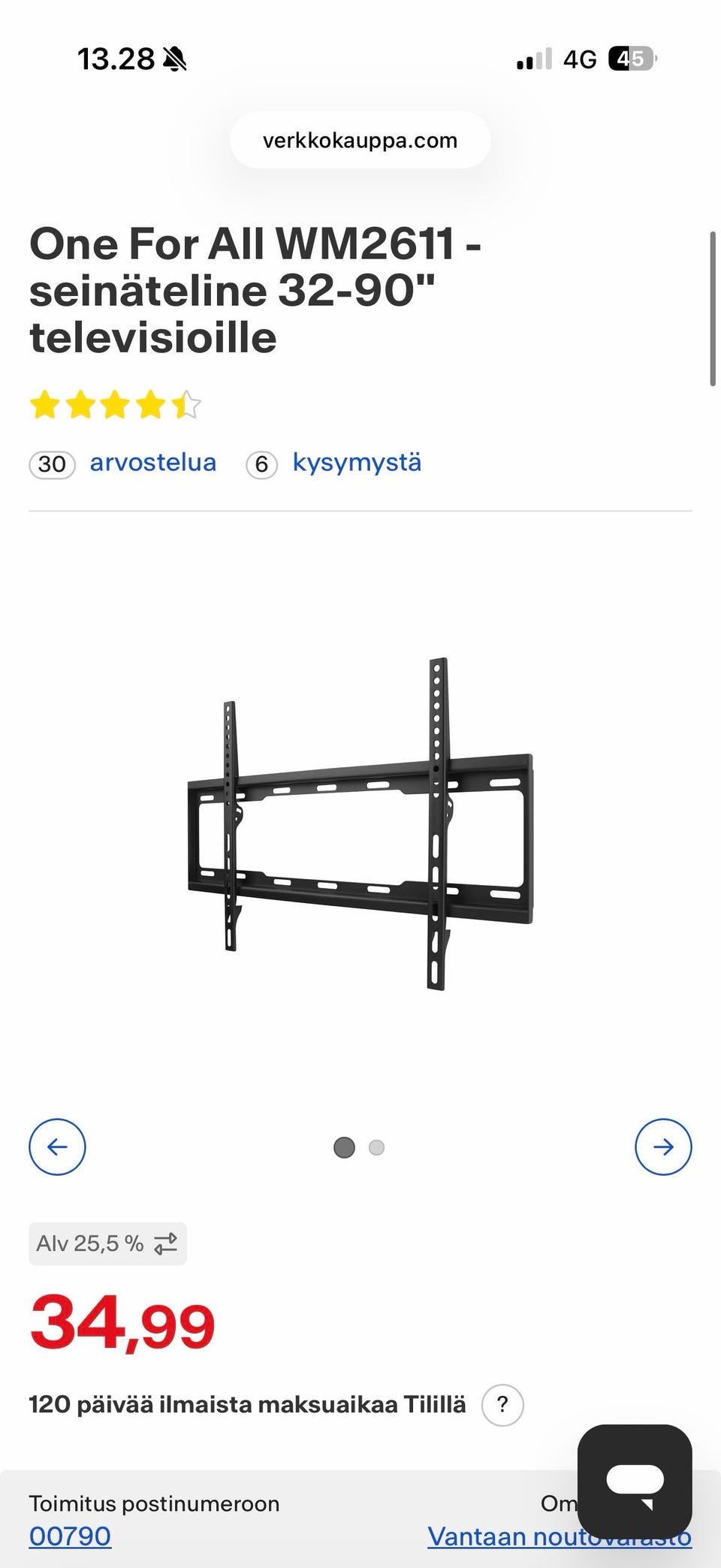Show next product image with right arrow
Image resolution: width=721 pixels, height=1568 pixels.
663,1147
